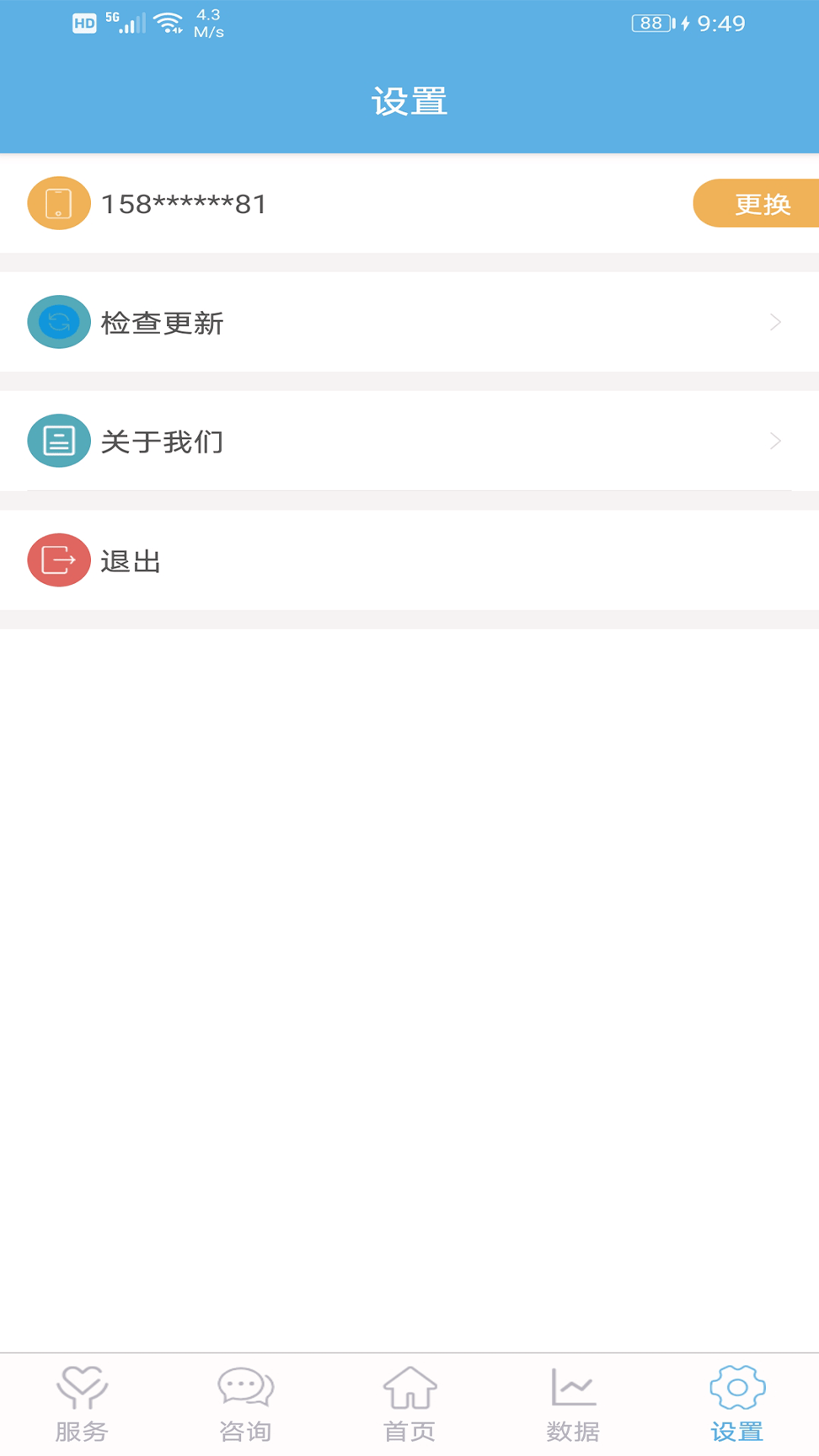Screen dimensions: 819x1456
Task: Select the chart icon for 数据
Action: (x=572, y=1384)
